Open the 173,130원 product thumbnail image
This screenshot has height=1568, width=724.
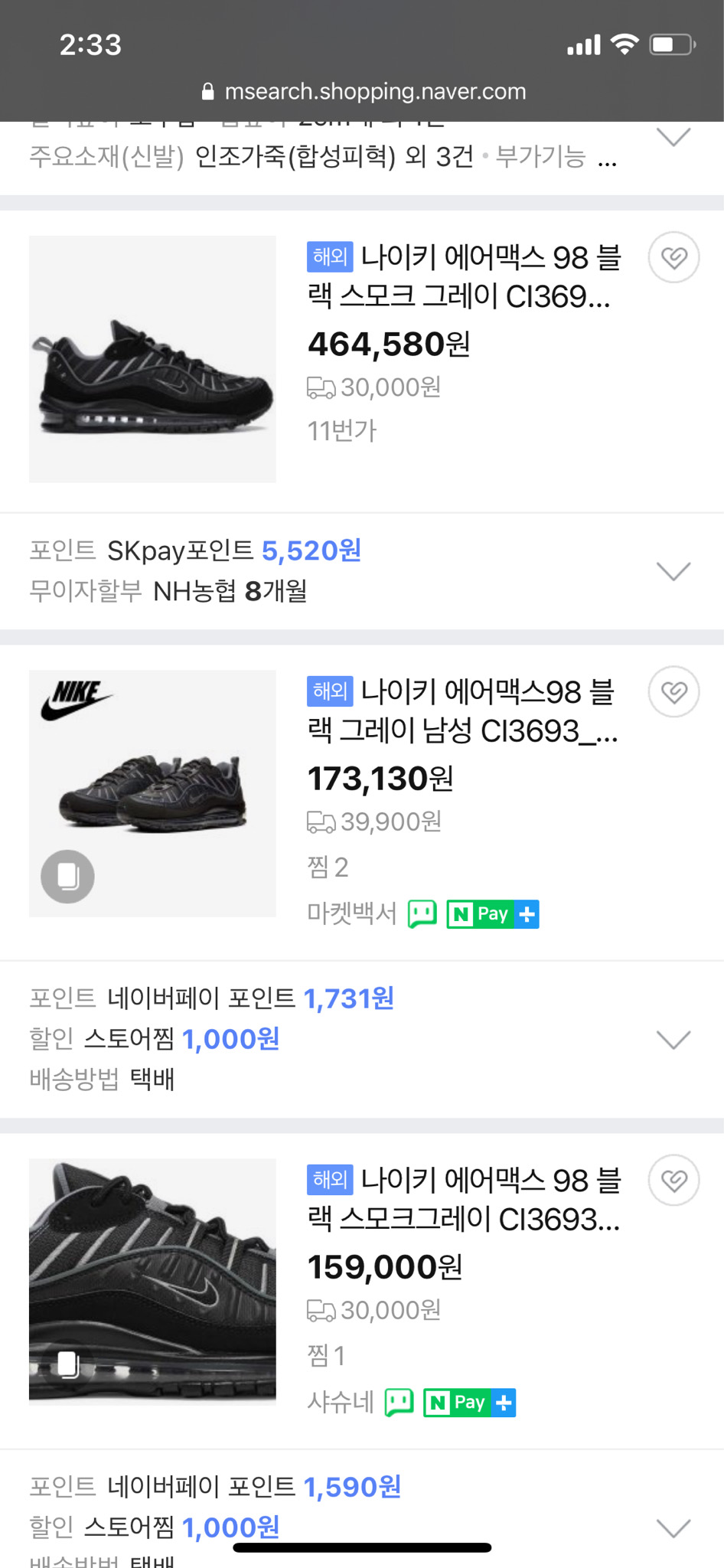(x=152, y=792)
